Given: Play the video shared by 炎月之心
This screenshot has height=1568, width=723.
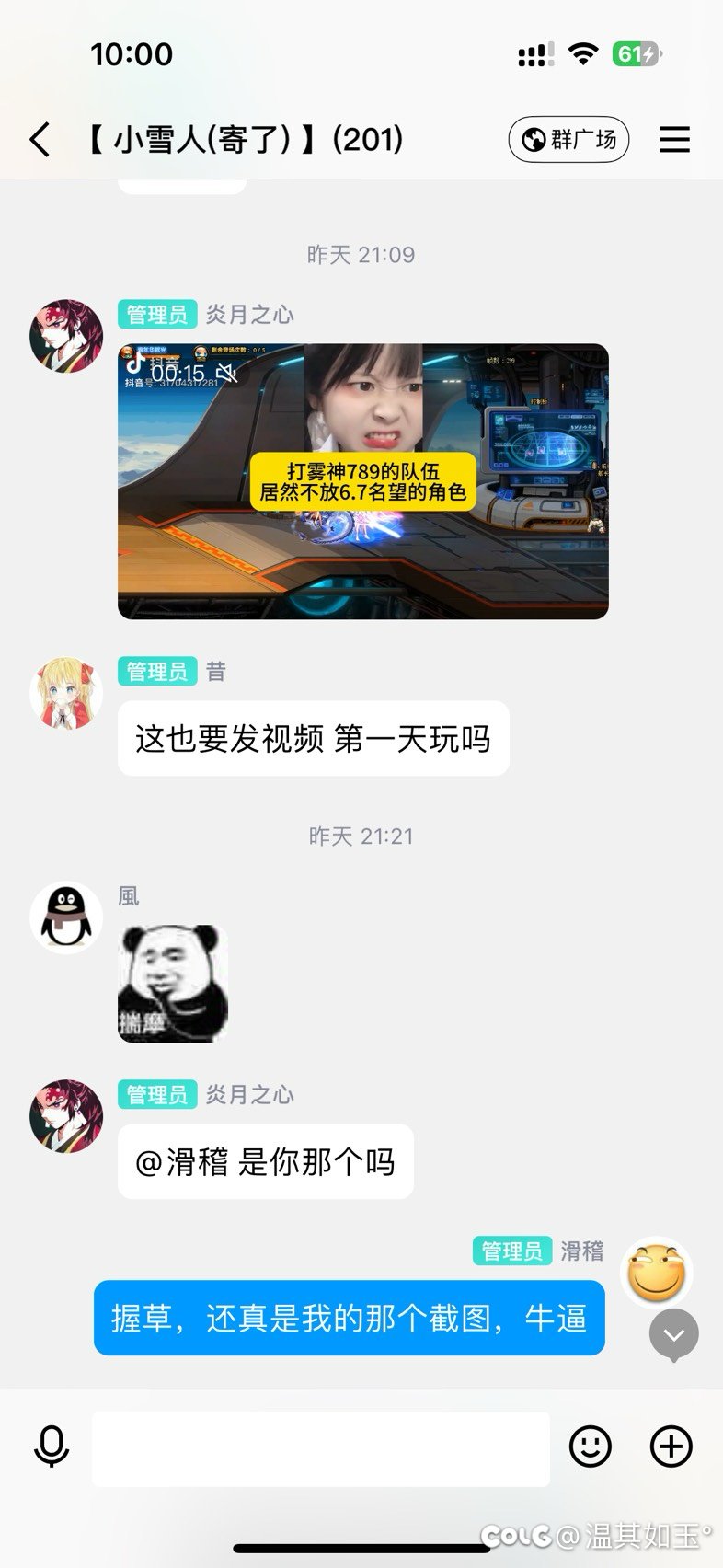Looking at the screenshot, I should 362,481.
